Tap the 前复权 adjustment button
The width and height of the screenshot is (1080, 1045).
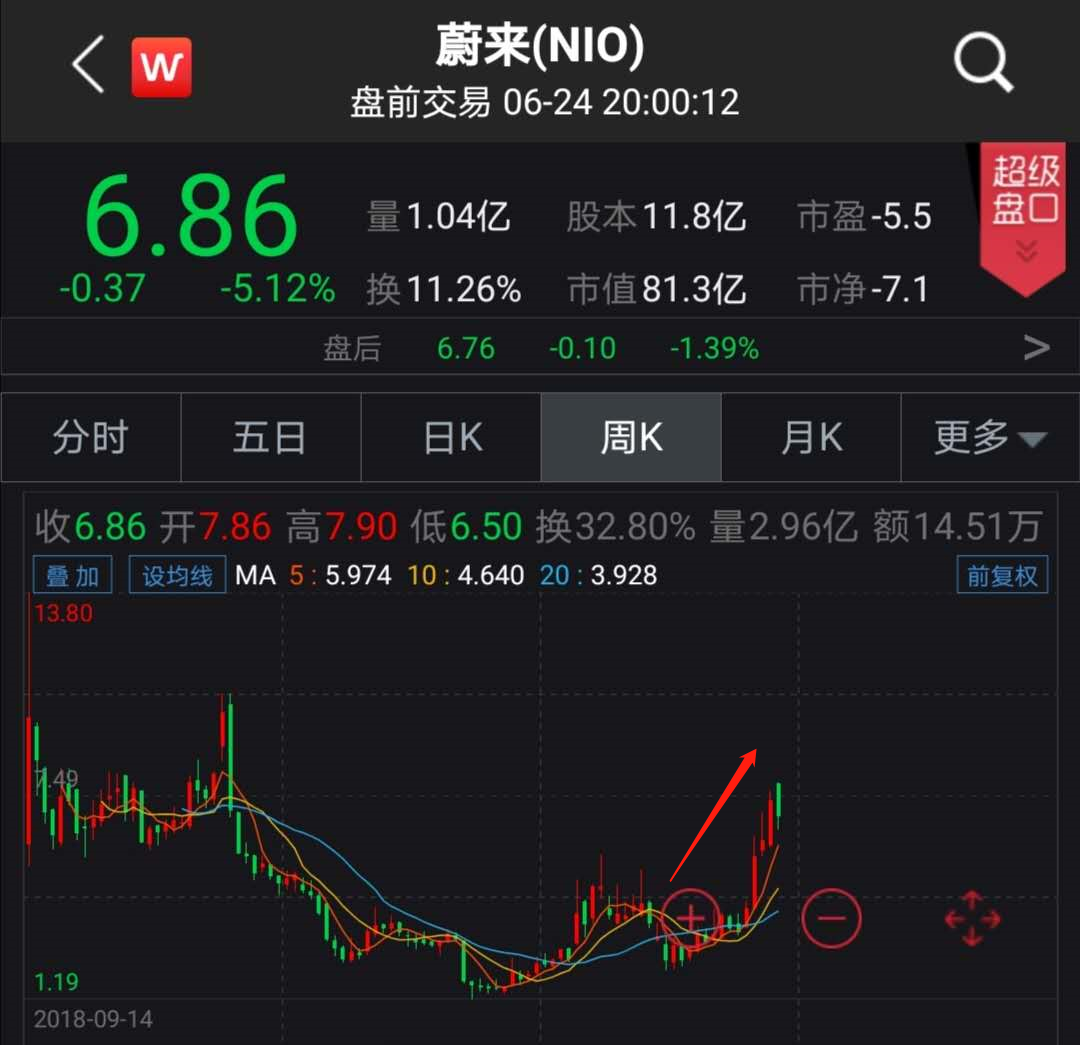[1001, 576]
